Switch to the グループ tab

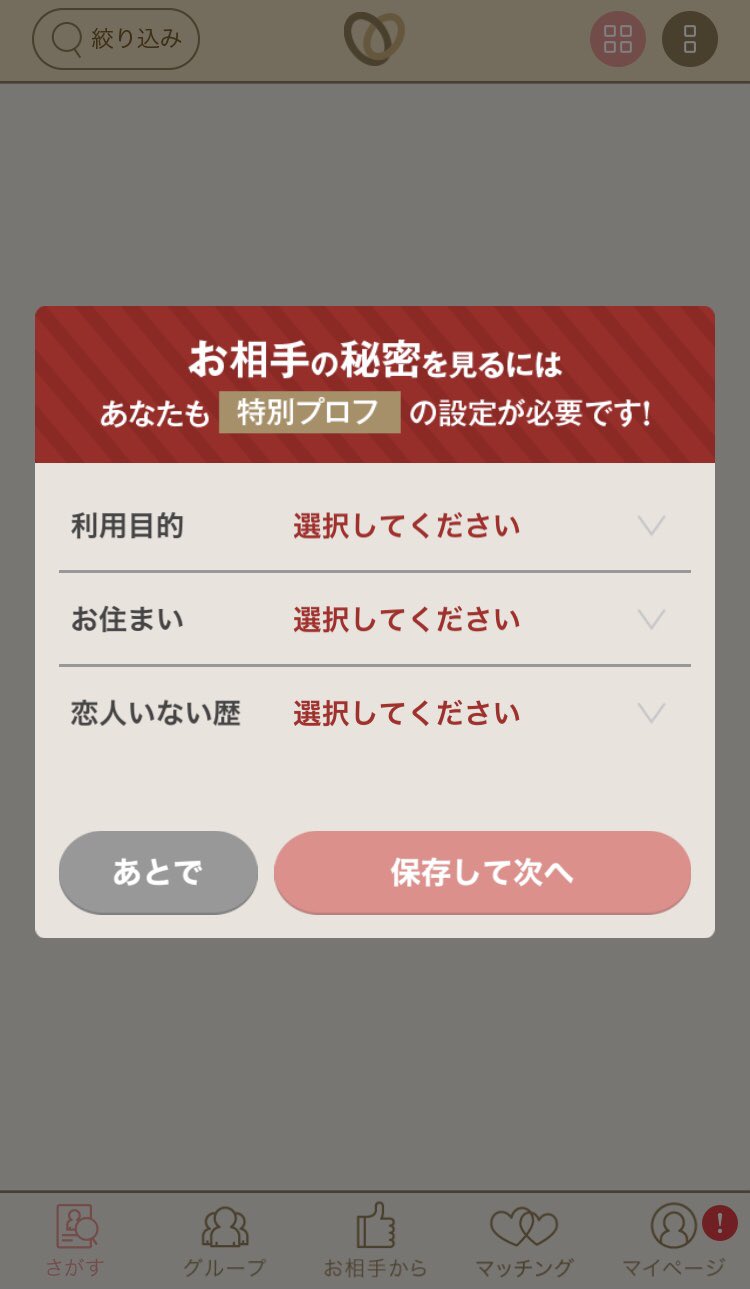pos(225,1240)
